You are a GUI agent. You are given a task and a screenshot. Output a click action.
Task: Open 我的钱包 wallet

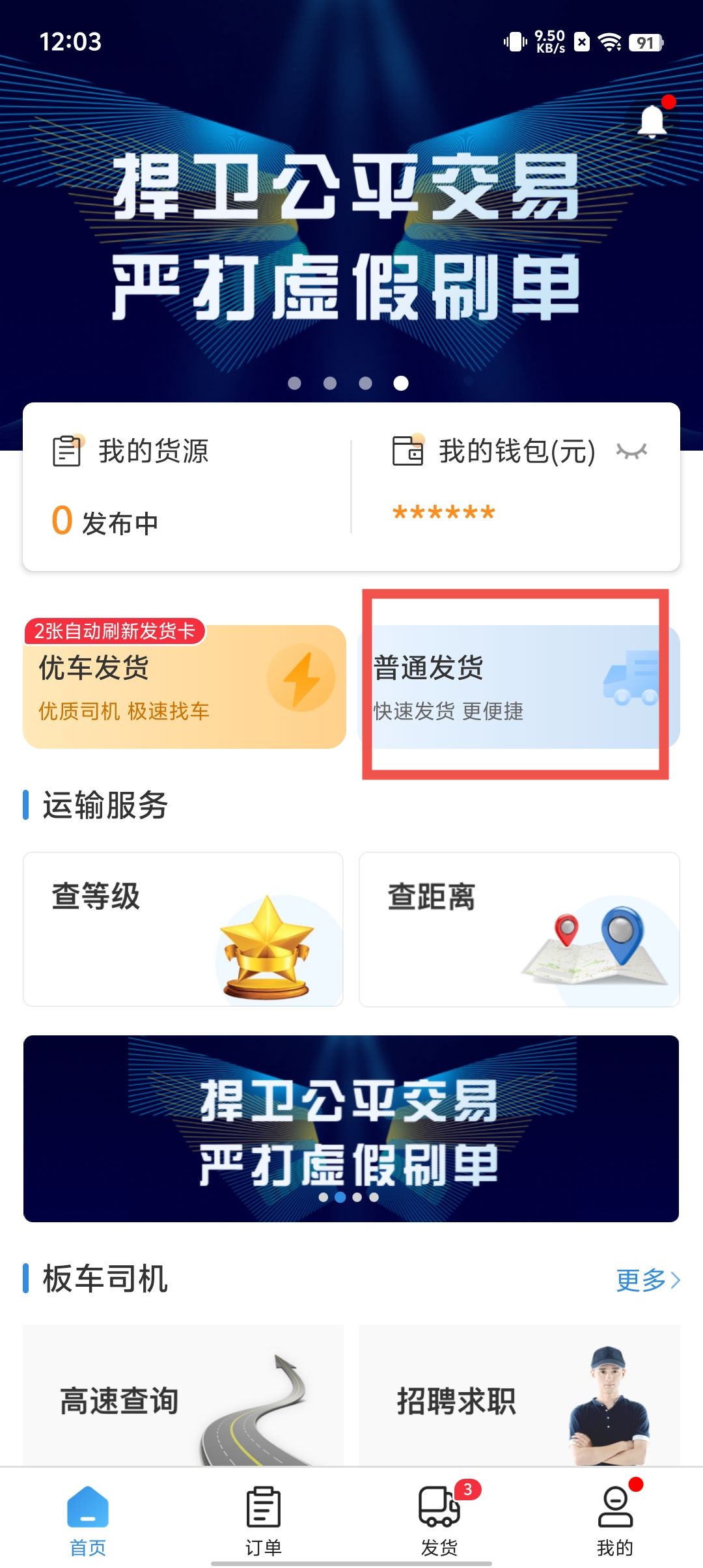(x=495, y=451)
